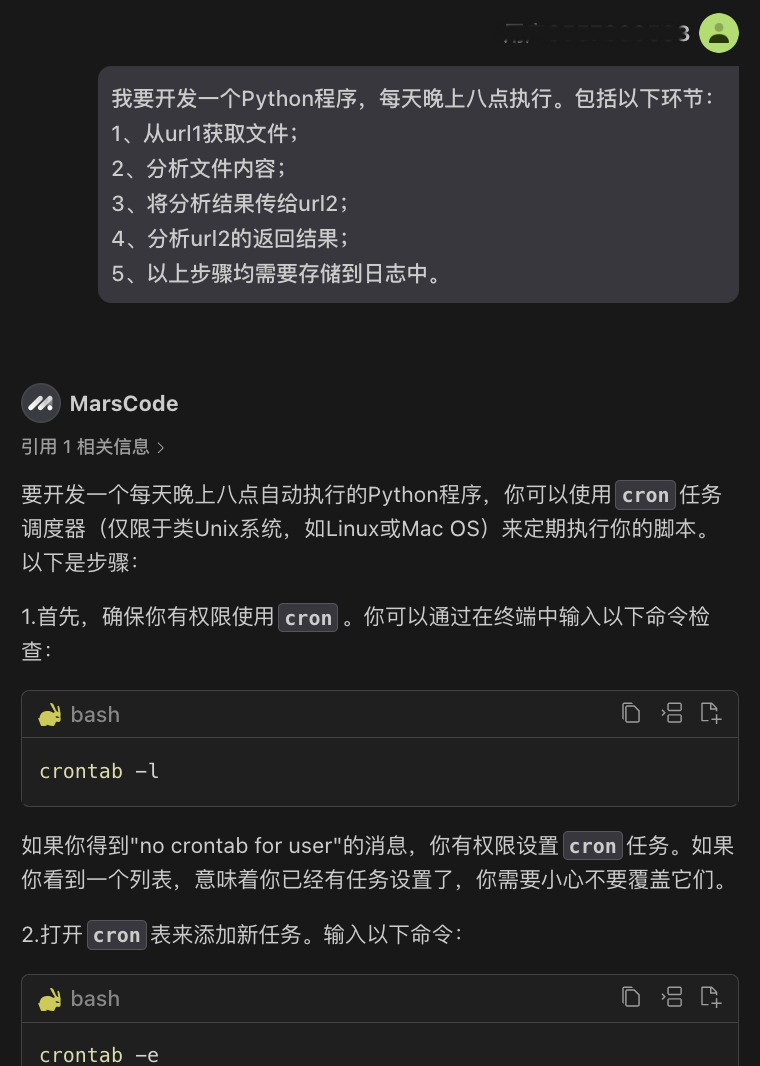Screen dimensions: 760x1066
Task: Copy the crontab -e code block
Action: [x=631, y=997]
